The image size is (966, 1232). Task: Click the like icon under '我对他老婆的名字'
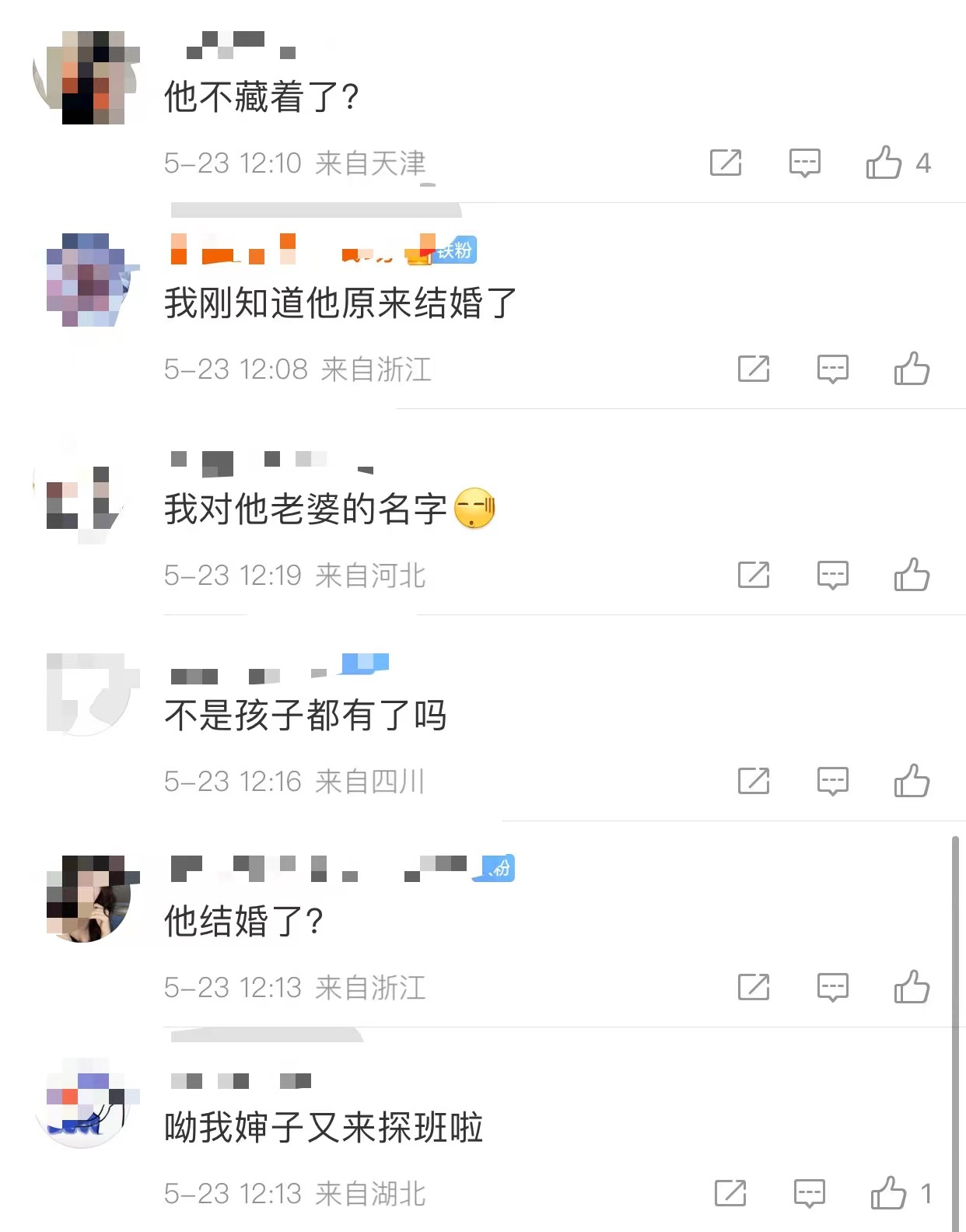coord(913,576)
